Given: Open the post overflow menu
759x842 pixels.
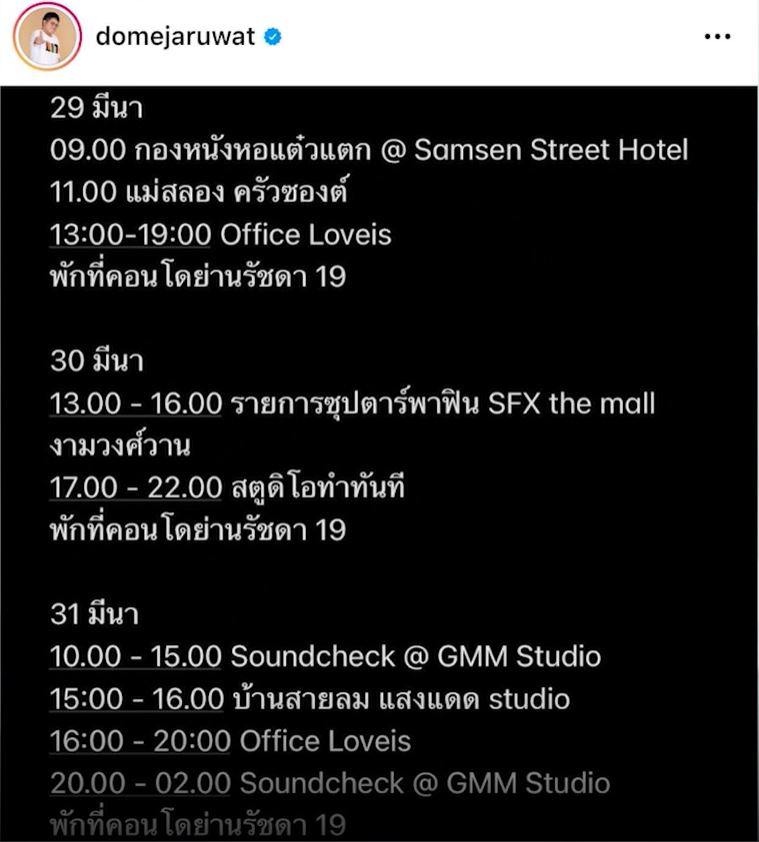Looking at the screenshot, I should (717, 37).
